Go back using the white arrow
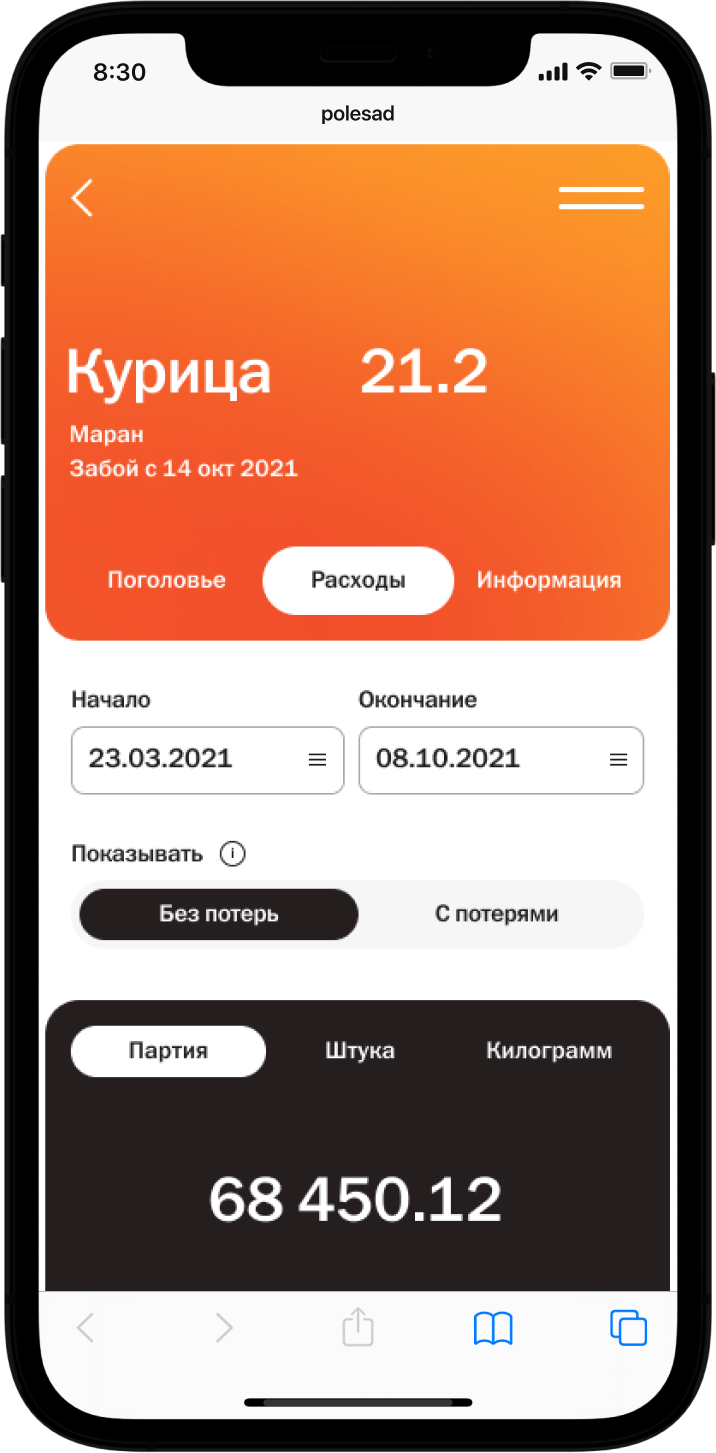The image size is (716, 1453). 83,198
